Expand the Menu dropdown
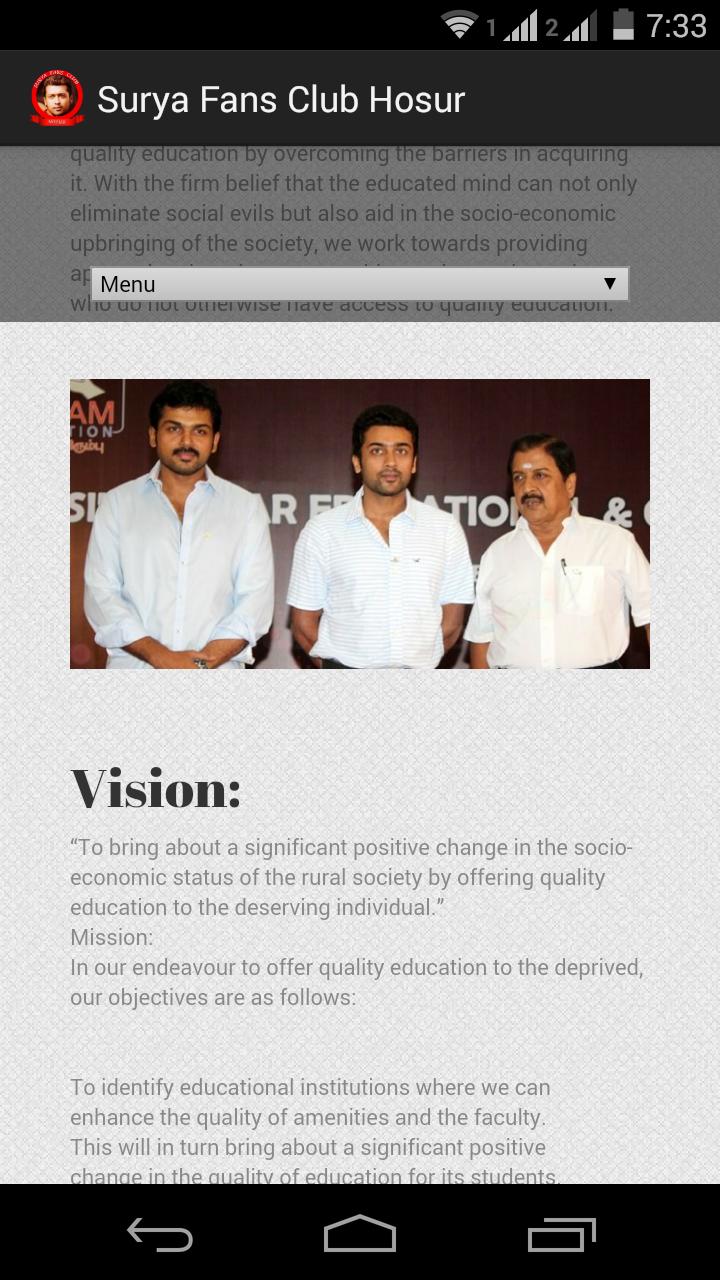This screenshot has height=1280, width=720. (x=359, y=284)
